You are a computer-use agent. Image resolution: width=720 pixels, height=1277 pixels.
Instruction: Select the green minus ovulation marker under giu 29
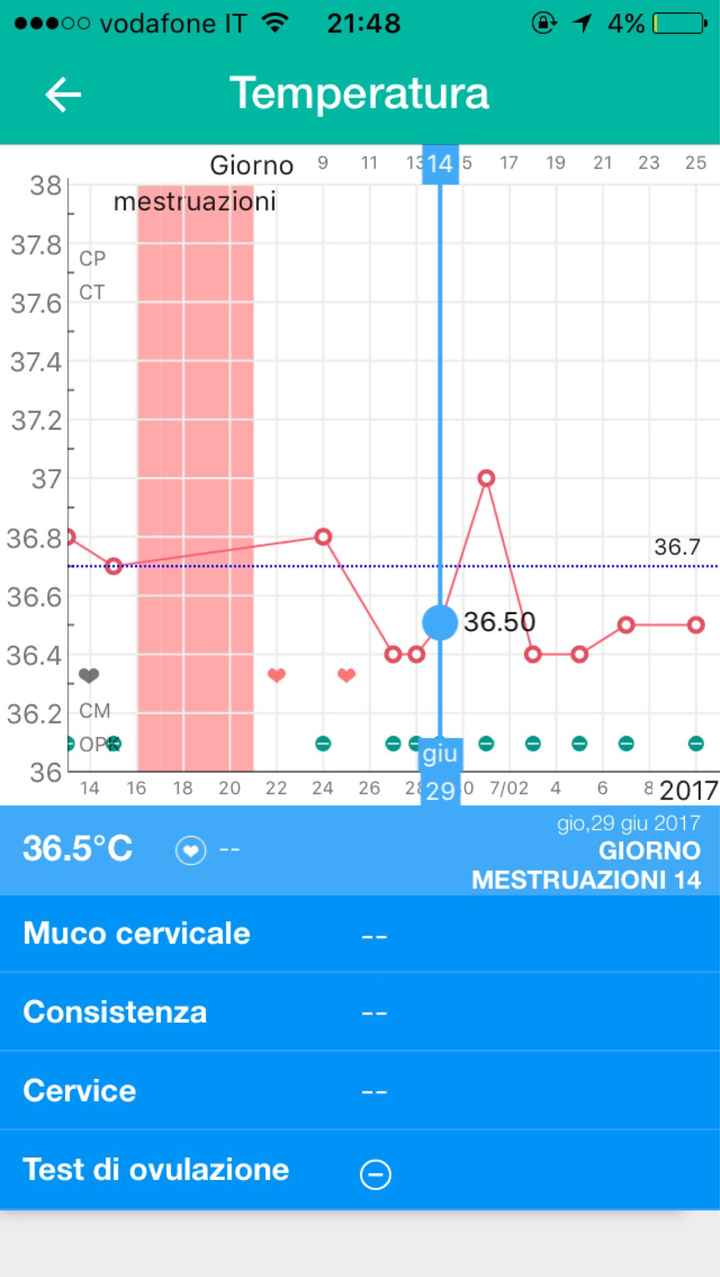pos(440,743)
